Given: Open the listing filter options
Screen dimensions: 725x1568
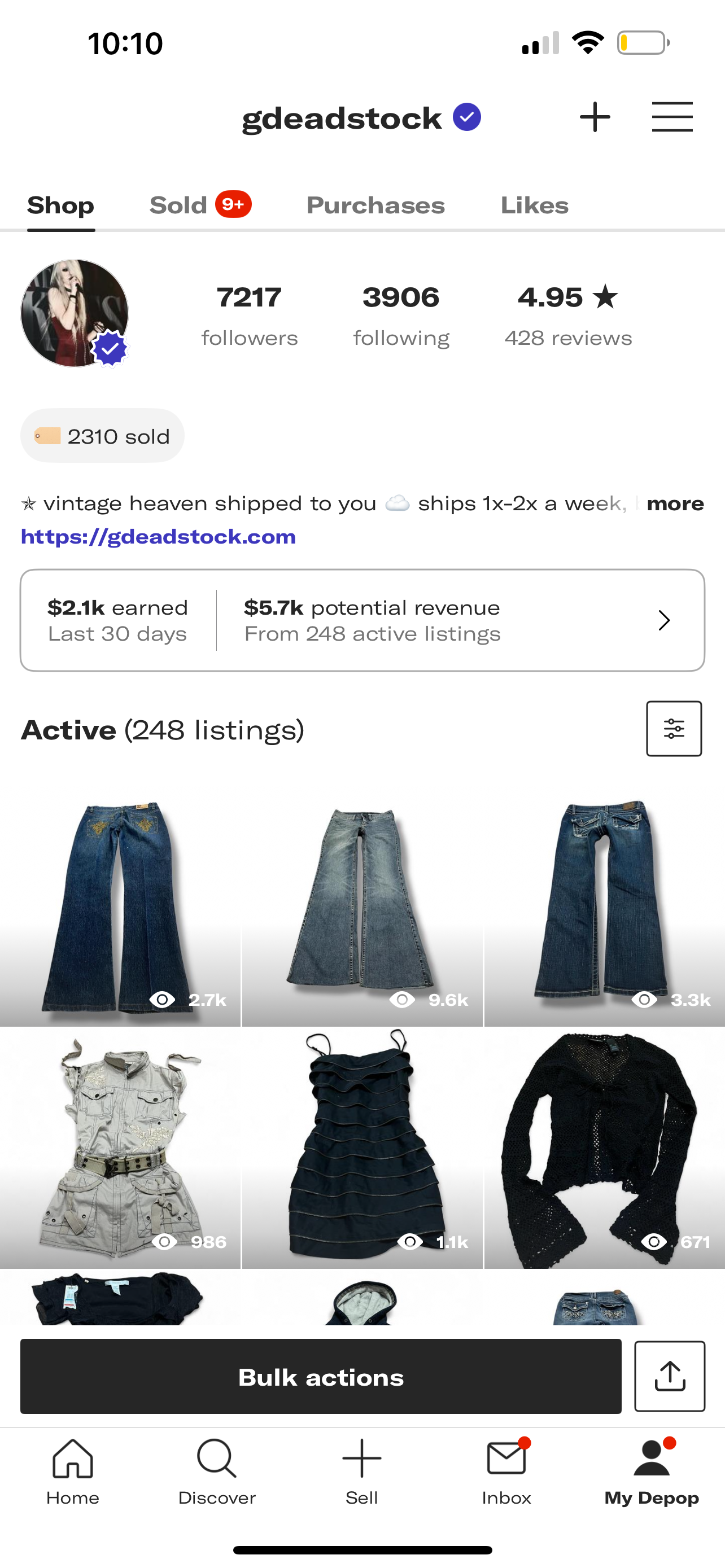Looking at the screenshot, I should (673, 729).
